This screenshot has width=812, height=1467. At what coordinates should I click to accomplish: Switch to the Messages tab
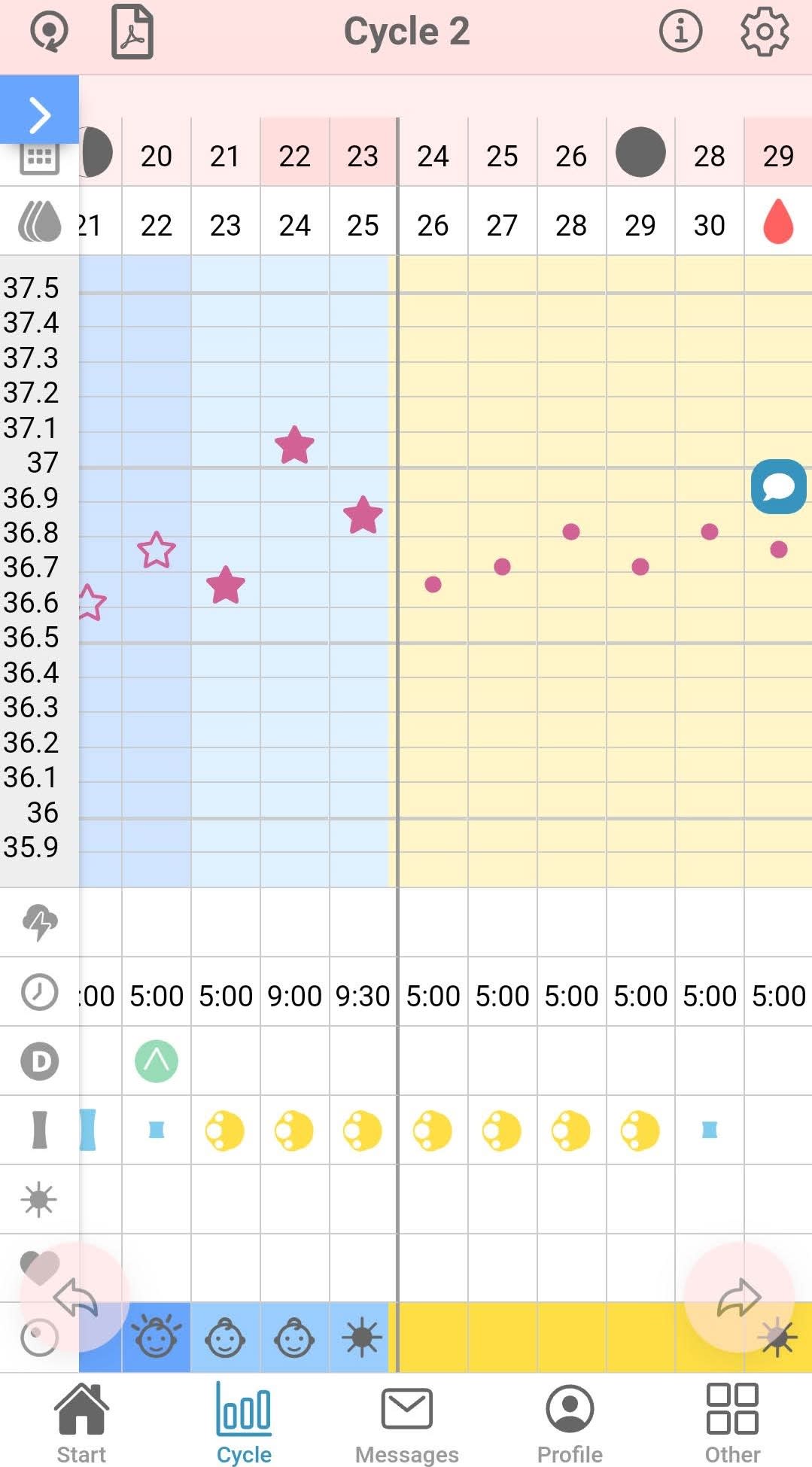click(x=406, y=1423)
